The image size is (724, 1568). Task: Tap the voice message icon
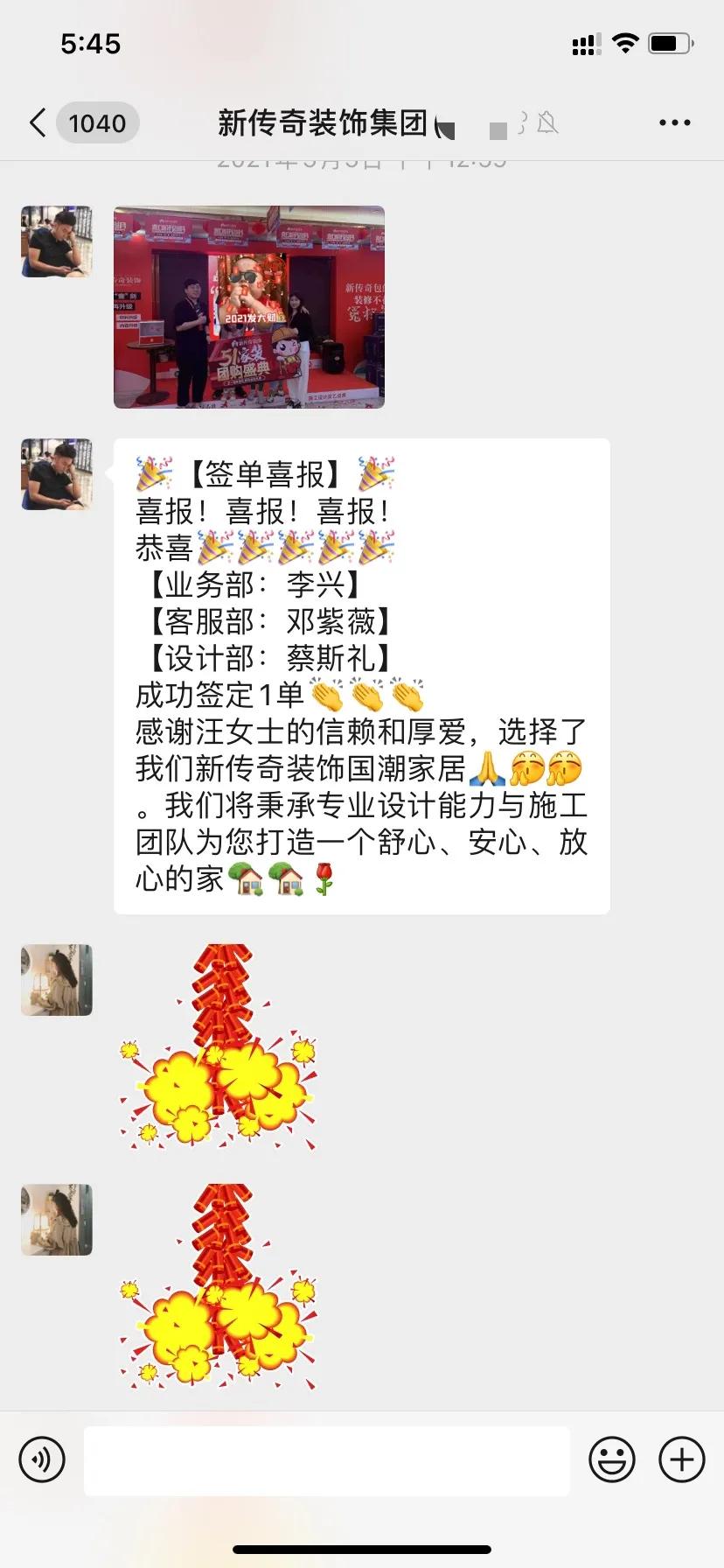point(42,1459)
